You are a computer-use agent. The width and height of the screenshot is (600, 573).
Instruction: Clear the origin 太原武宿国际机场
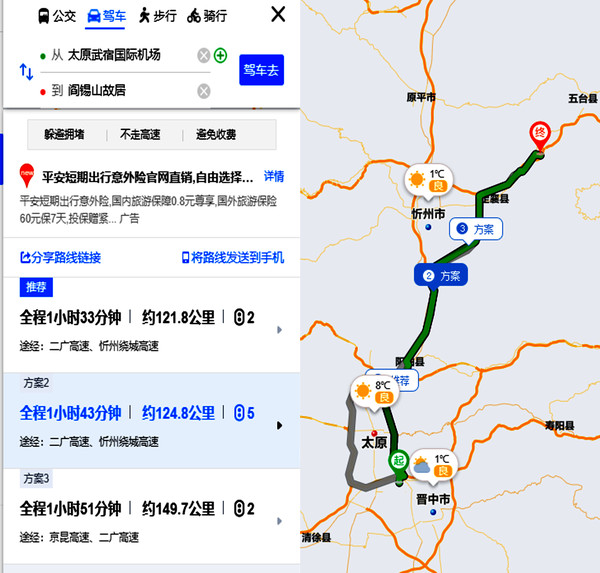pyautogui.click(x=204, y=55)
